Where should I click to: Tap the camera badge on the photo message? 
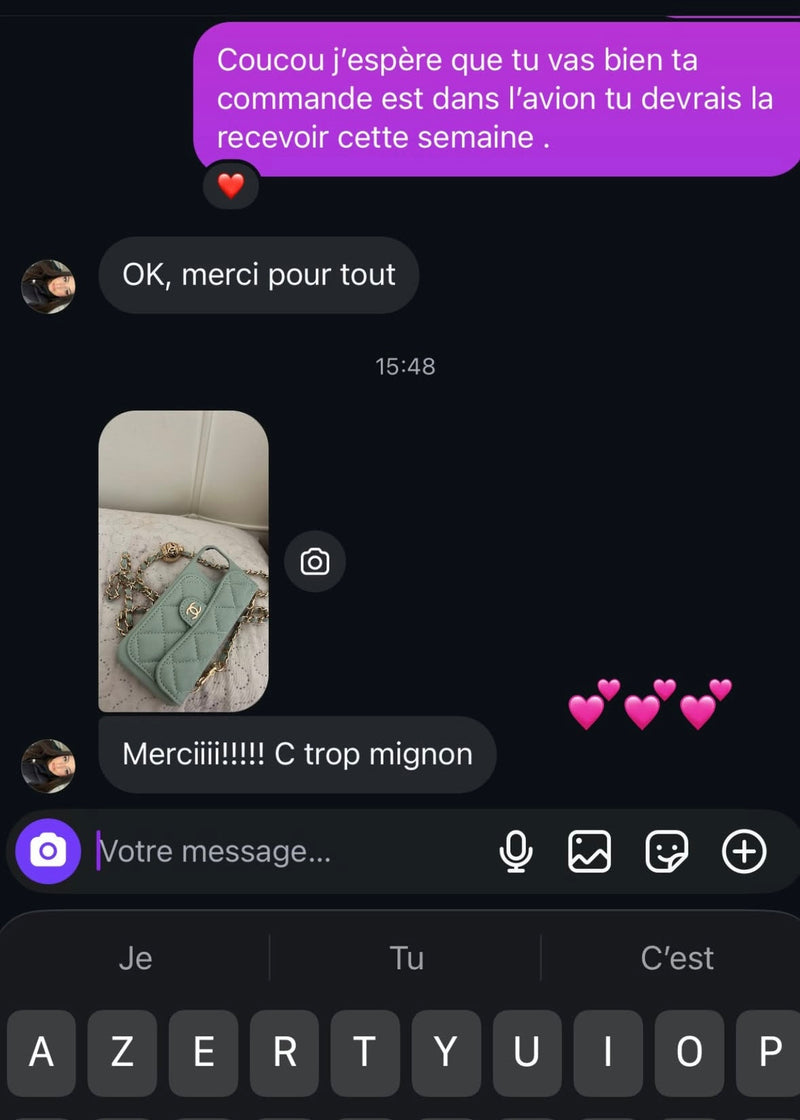[315, 562]
